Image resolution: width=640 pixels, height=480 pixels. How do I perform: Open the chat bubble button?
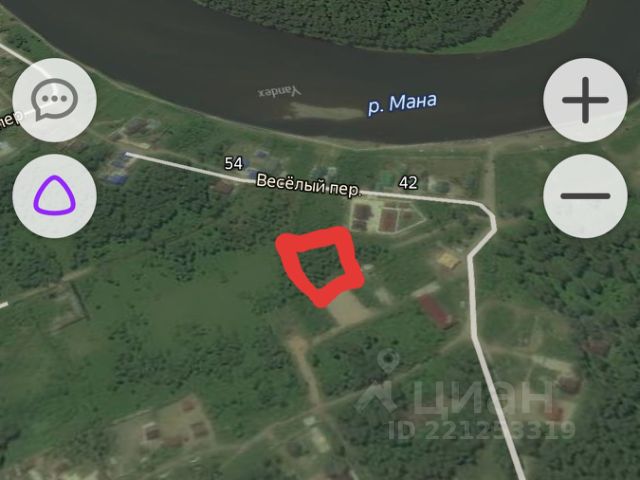click(55, 101)
